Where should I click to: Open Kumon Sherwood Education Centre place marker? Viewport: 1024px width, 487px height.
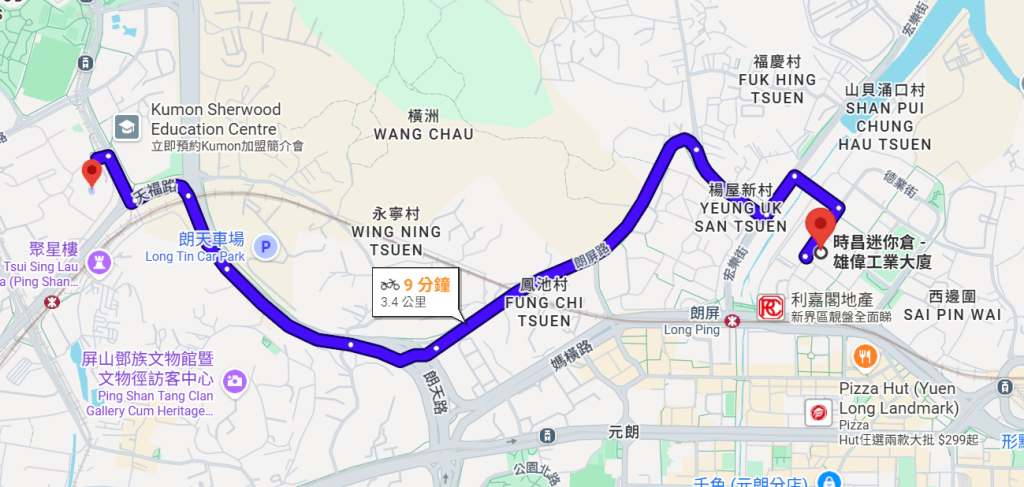click(127, 127)
